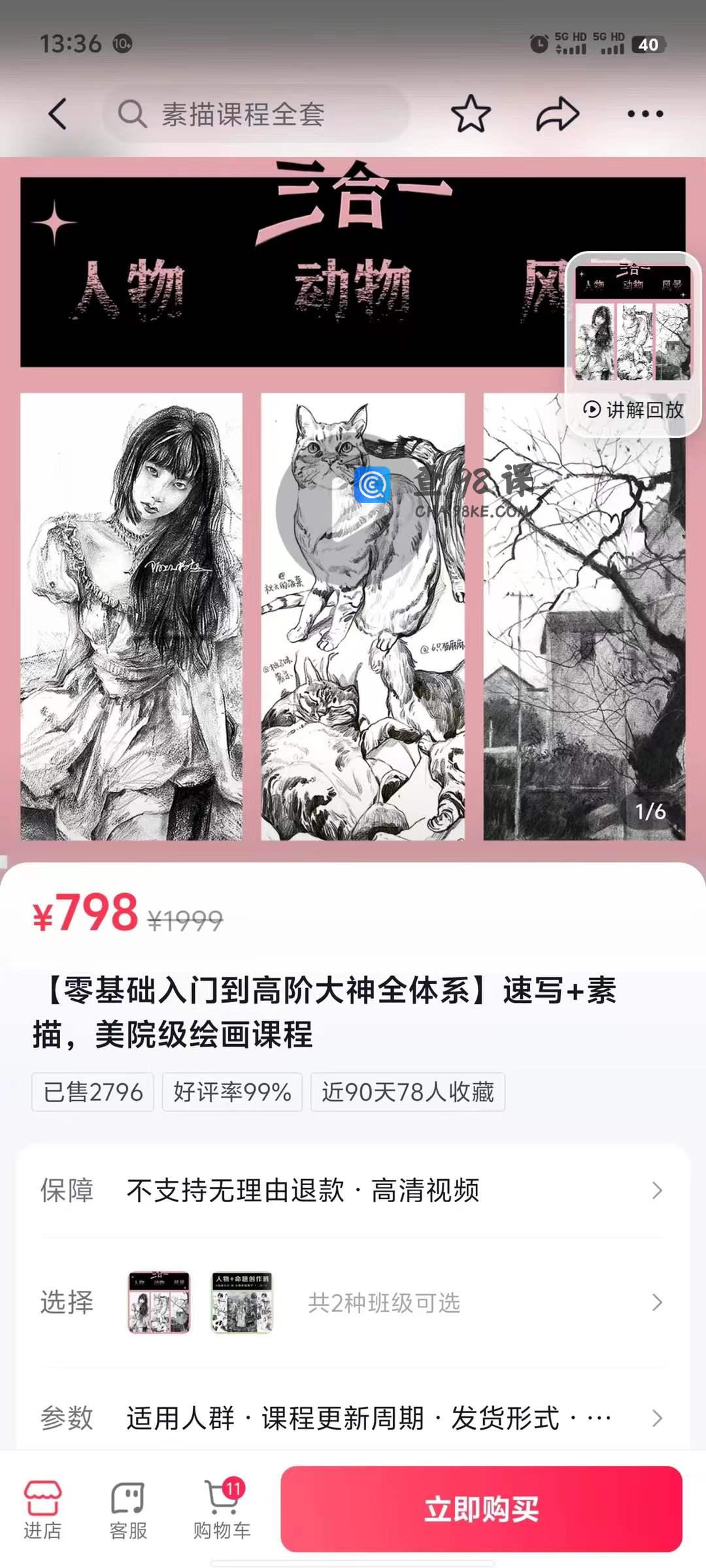Open the three-dot overflow menu
The width and height of the screenshot is (706, 1568).
645,114
